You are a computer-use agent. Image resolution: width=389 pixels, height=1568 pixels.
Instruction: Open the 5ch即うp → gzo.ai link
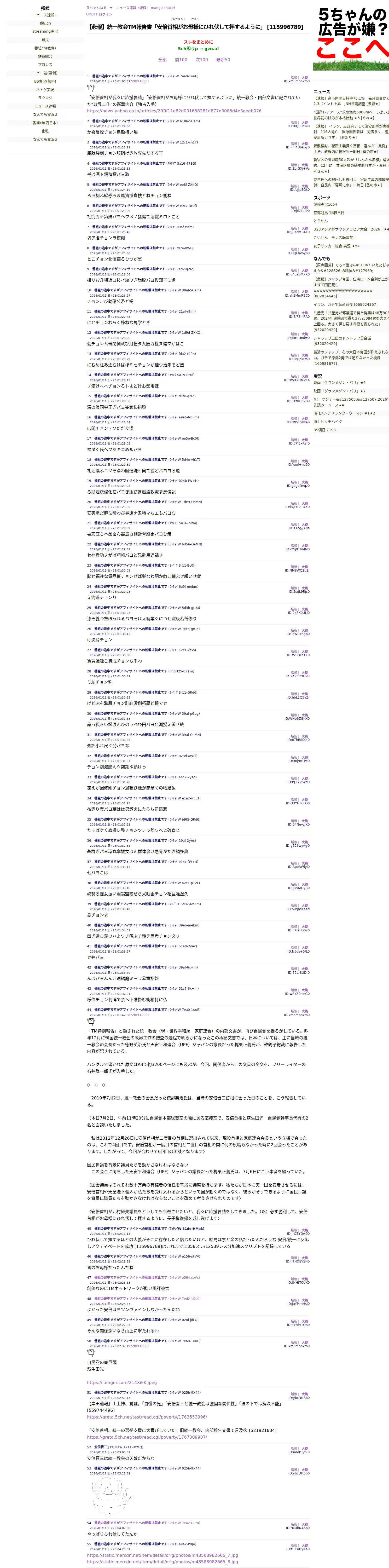point(199,49)
